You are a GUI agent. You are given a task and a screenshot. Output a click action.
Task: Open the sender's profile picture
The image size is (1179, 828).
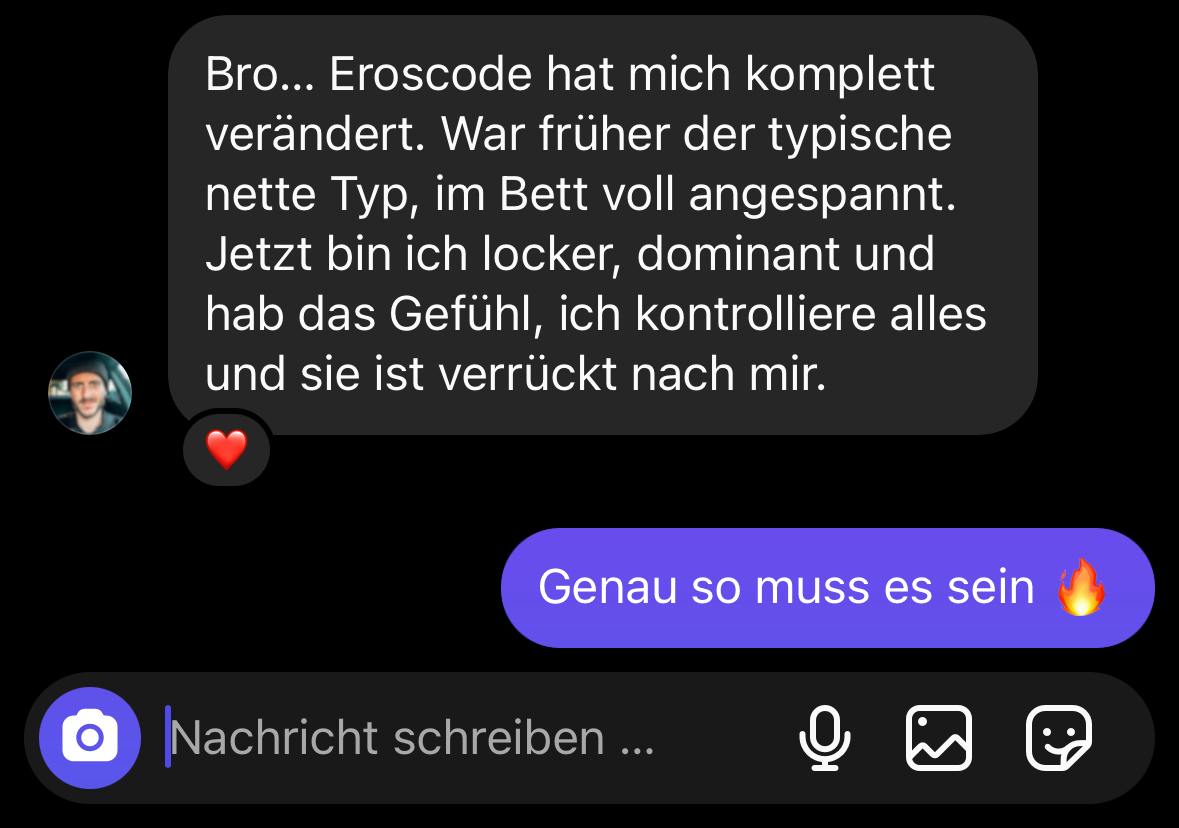point(90,393)
